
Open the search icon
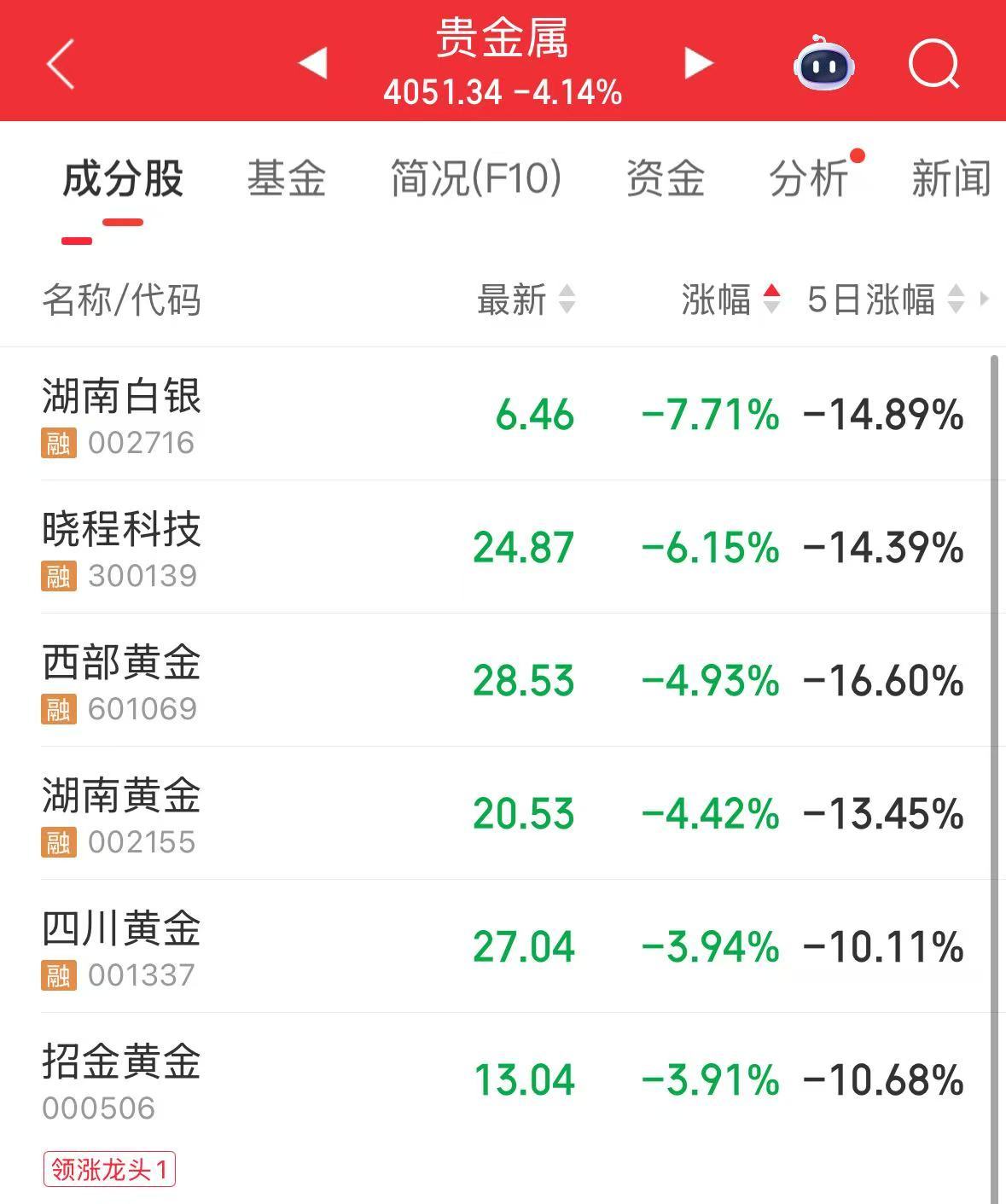click(x=933, y=64)
